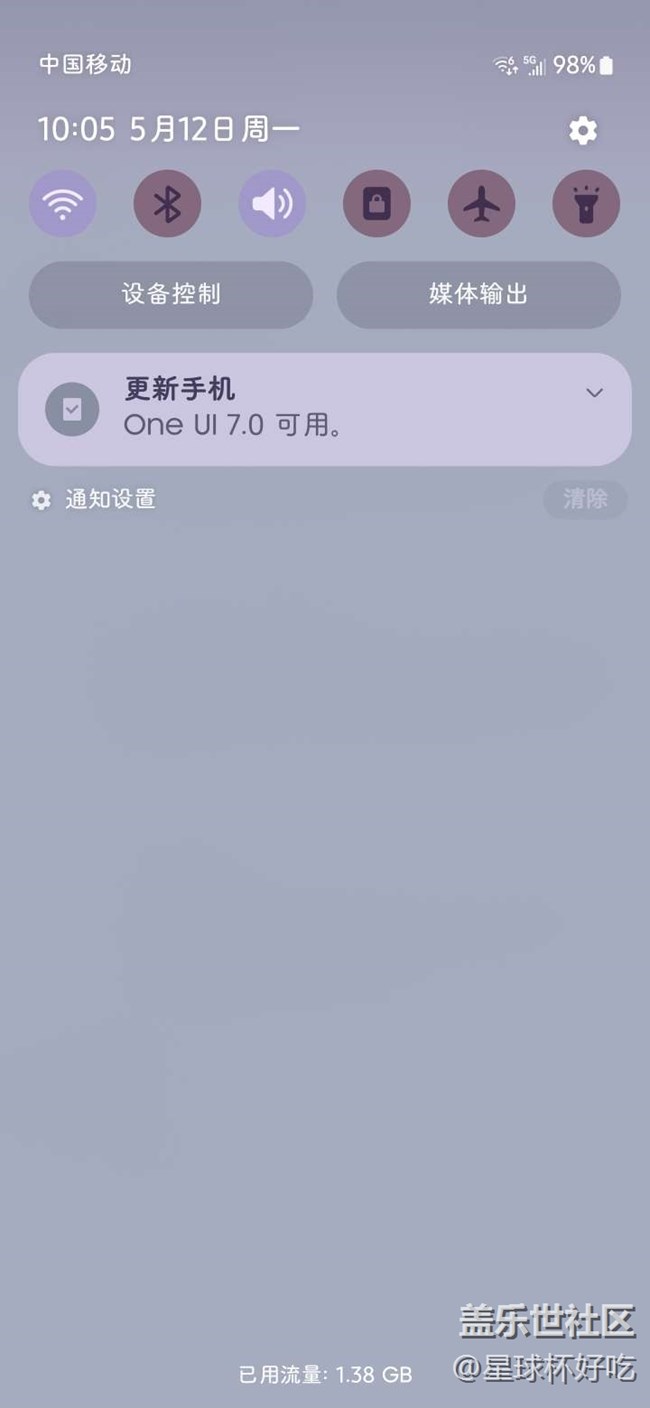650x1408 pixels.
Task: Open 媒体输出 media output
Action: coord(478,295)
